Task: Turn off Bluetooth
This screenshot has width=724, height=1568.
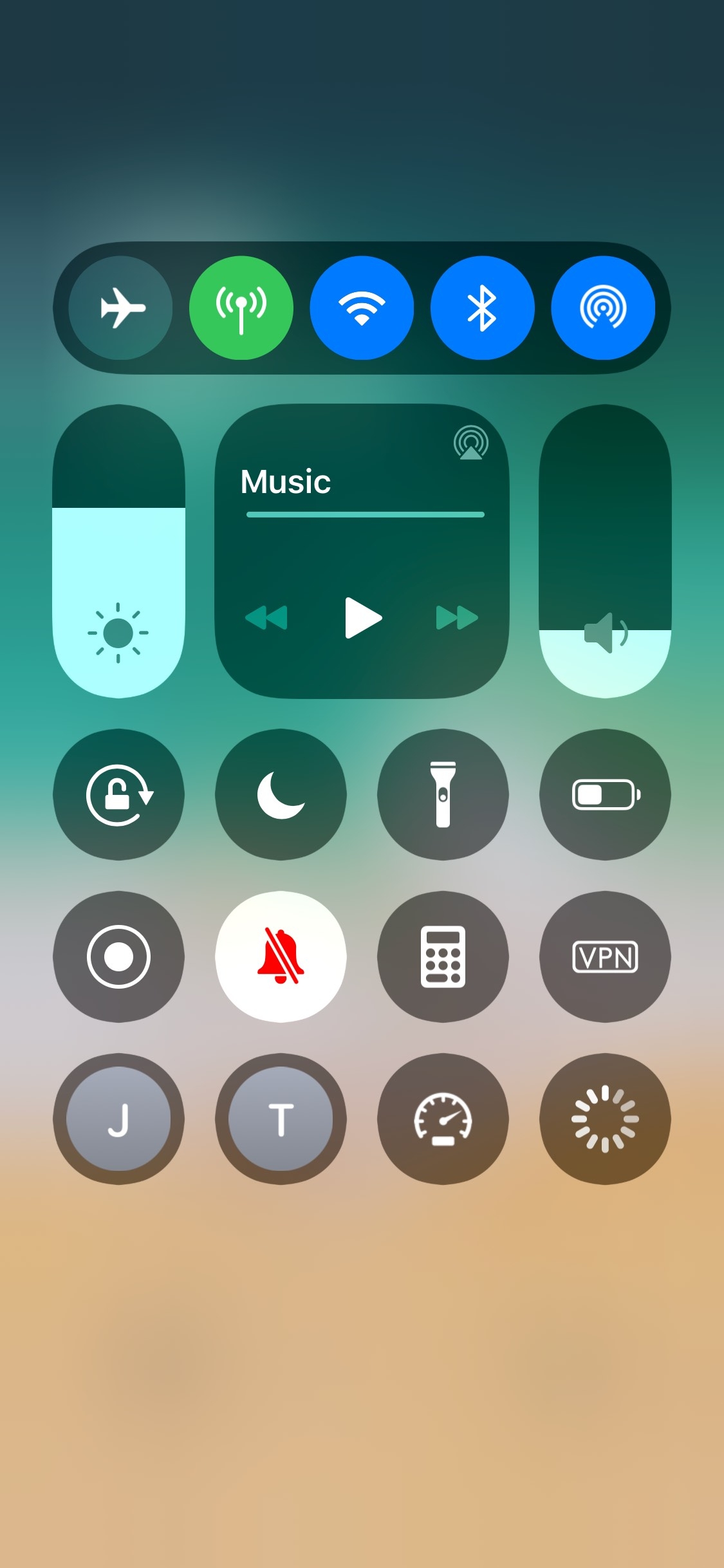Action: click(482, 308)
